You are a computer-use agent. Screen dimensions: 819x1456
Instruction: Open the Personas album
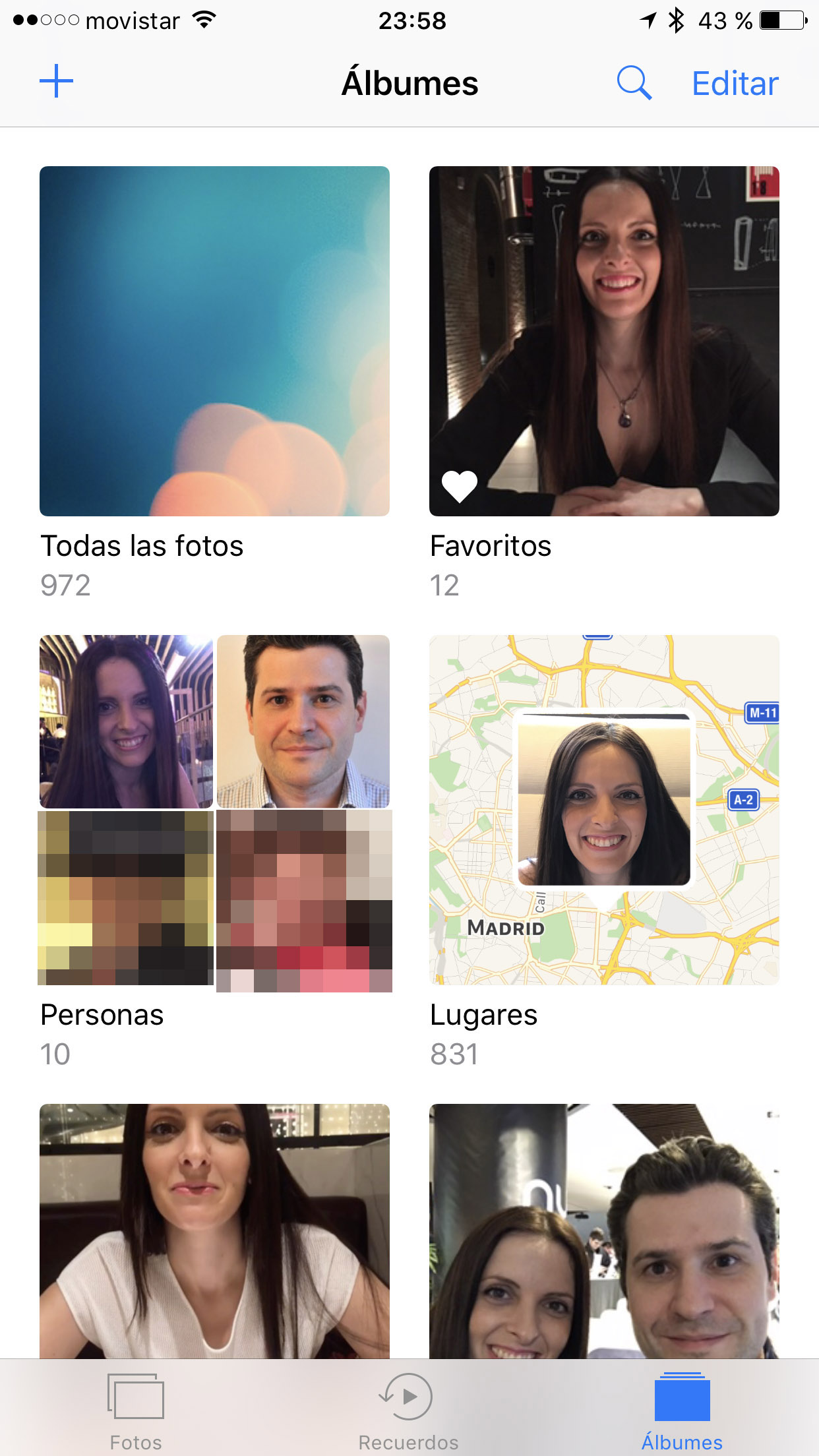tap(214, 810)
